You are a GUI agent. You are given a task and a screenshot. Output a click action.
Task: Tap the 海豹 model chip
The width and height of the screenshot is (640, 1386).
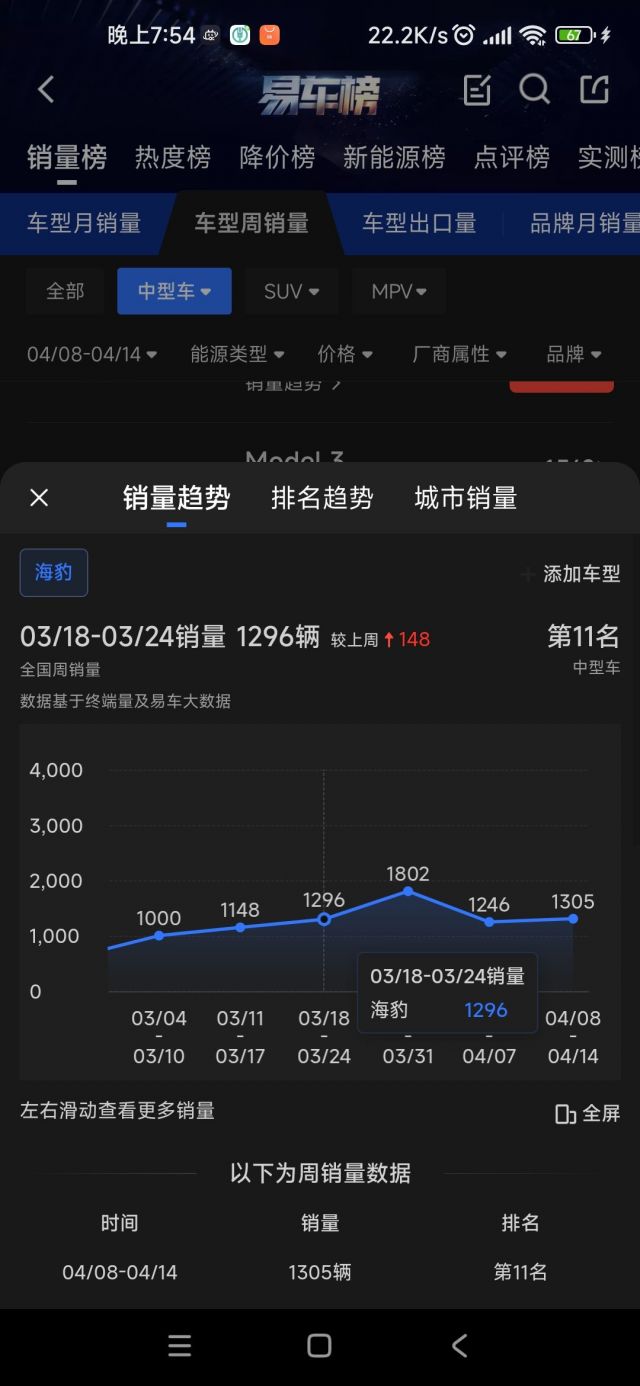(x=54, y=572)
